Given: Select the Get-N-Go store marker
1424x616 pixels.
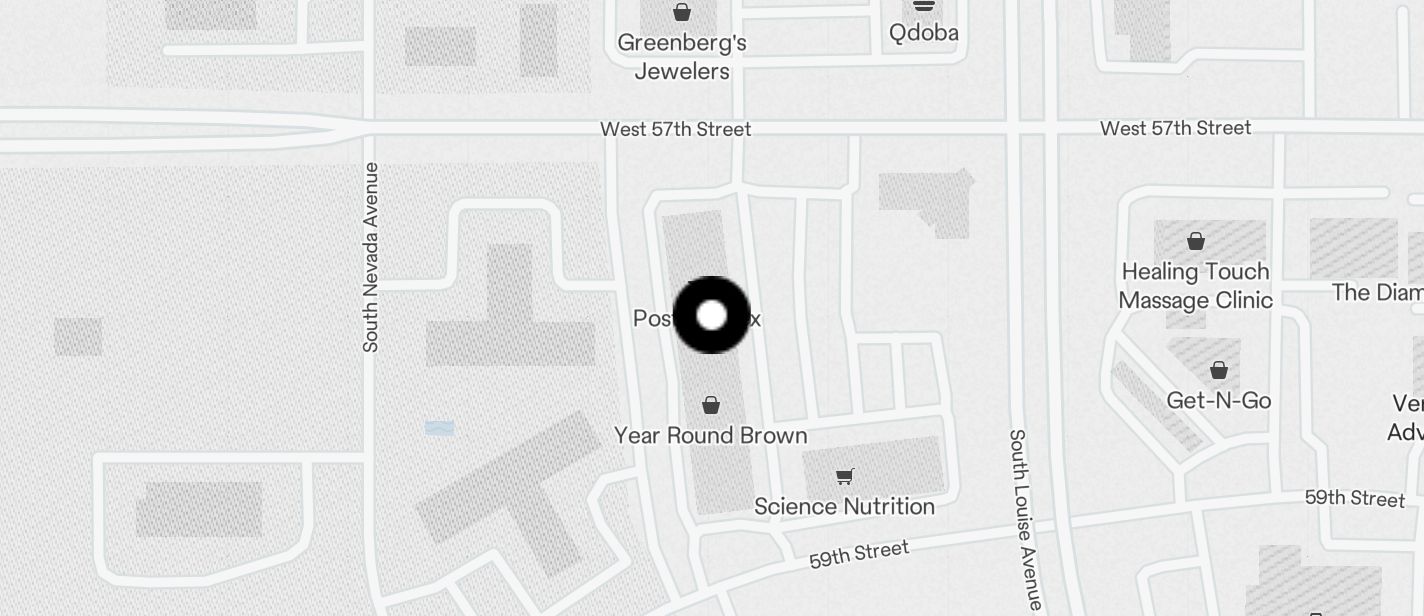Looking at the screenshot, I should (1218, 371).
